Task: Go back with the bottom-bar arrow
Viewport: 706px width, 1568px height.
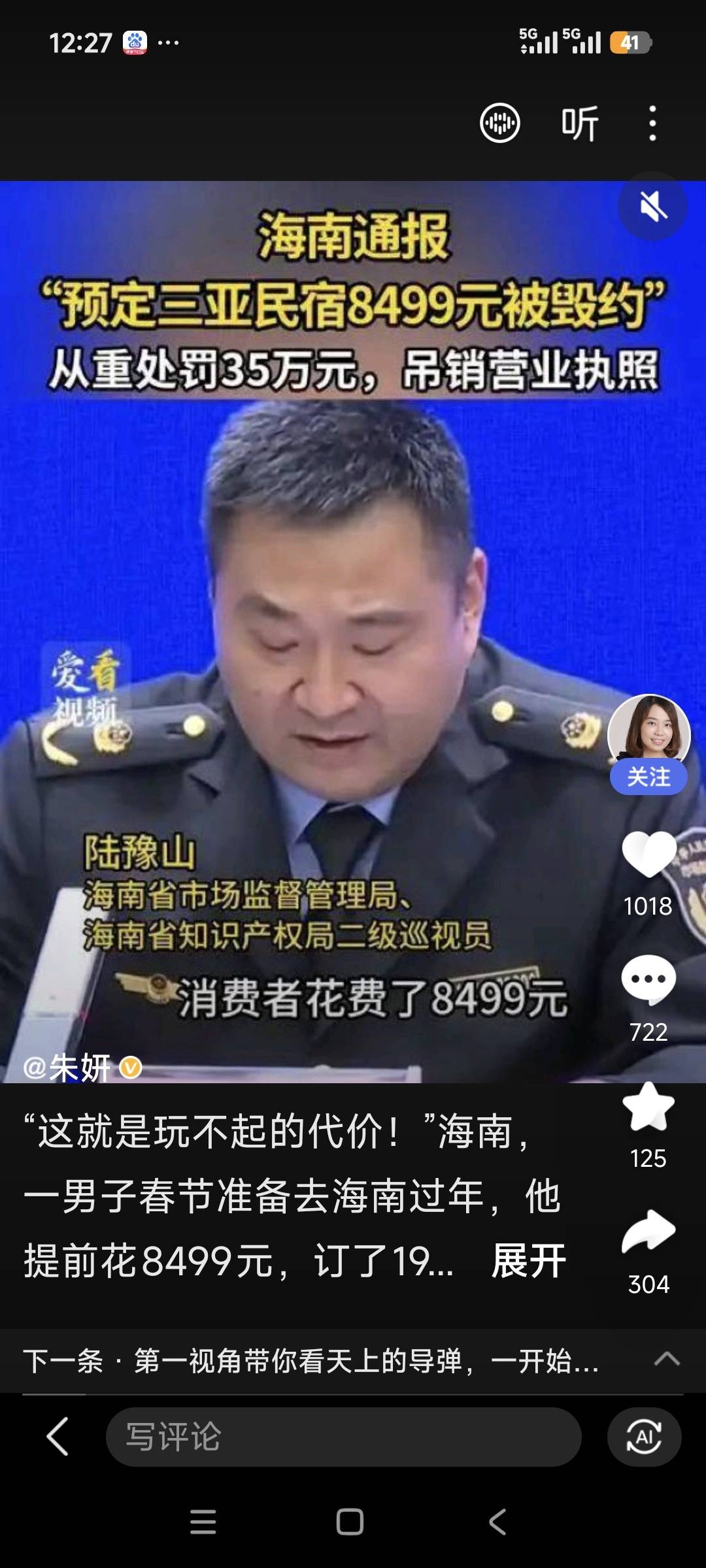Action: pos(58,1437)
